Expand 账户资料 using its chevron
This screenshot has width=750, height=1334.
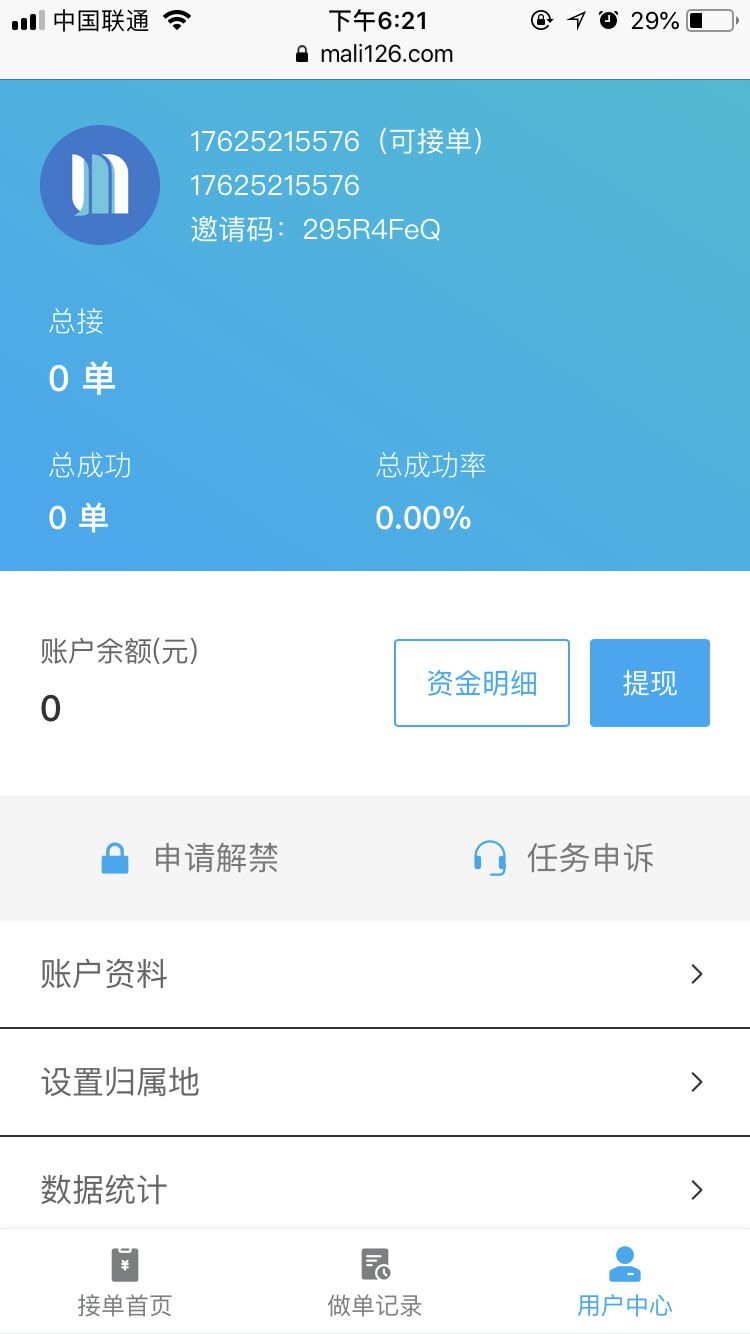696,973
